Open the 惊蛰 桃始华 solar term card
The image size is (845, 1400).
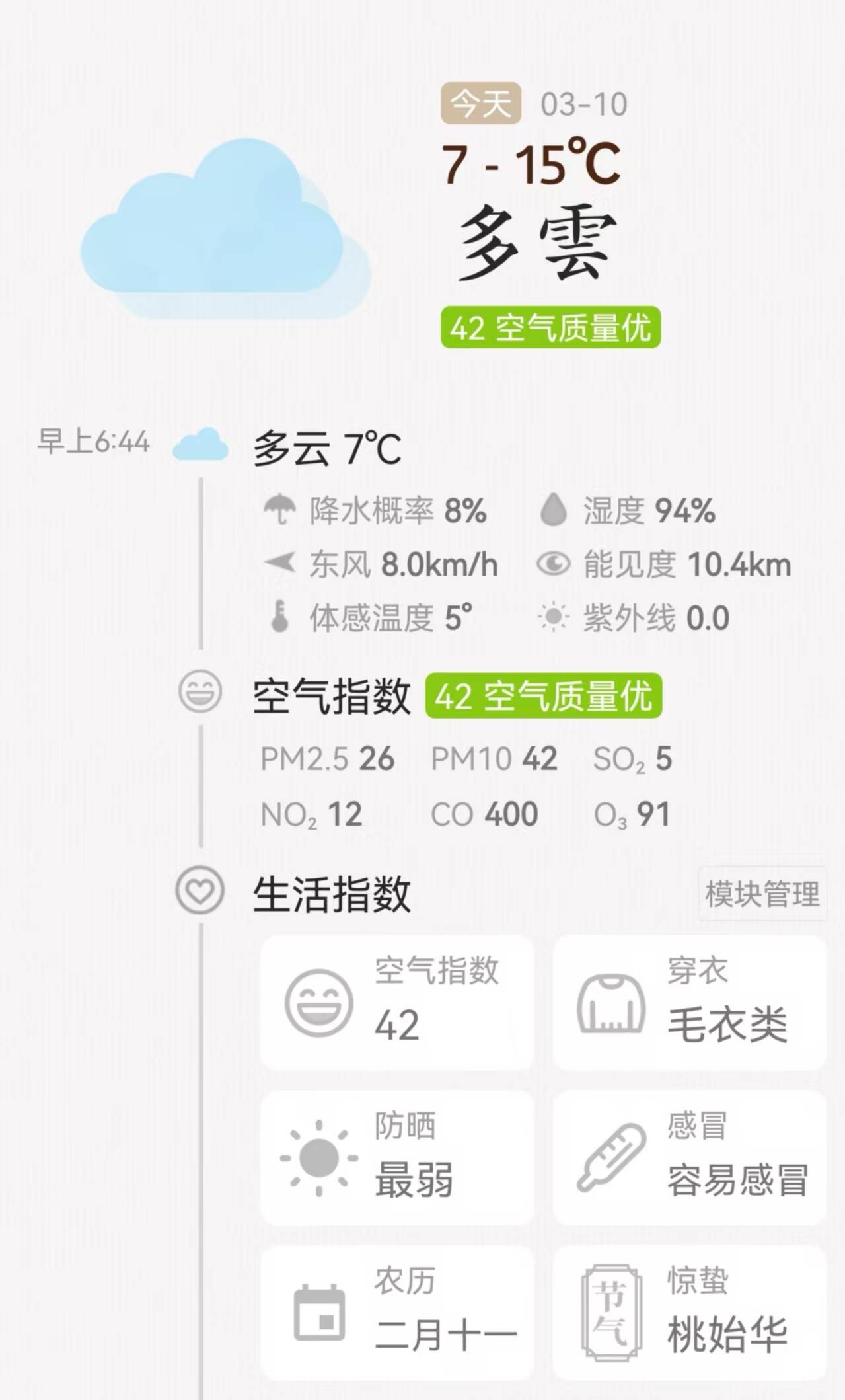[x=689, y=1313]
